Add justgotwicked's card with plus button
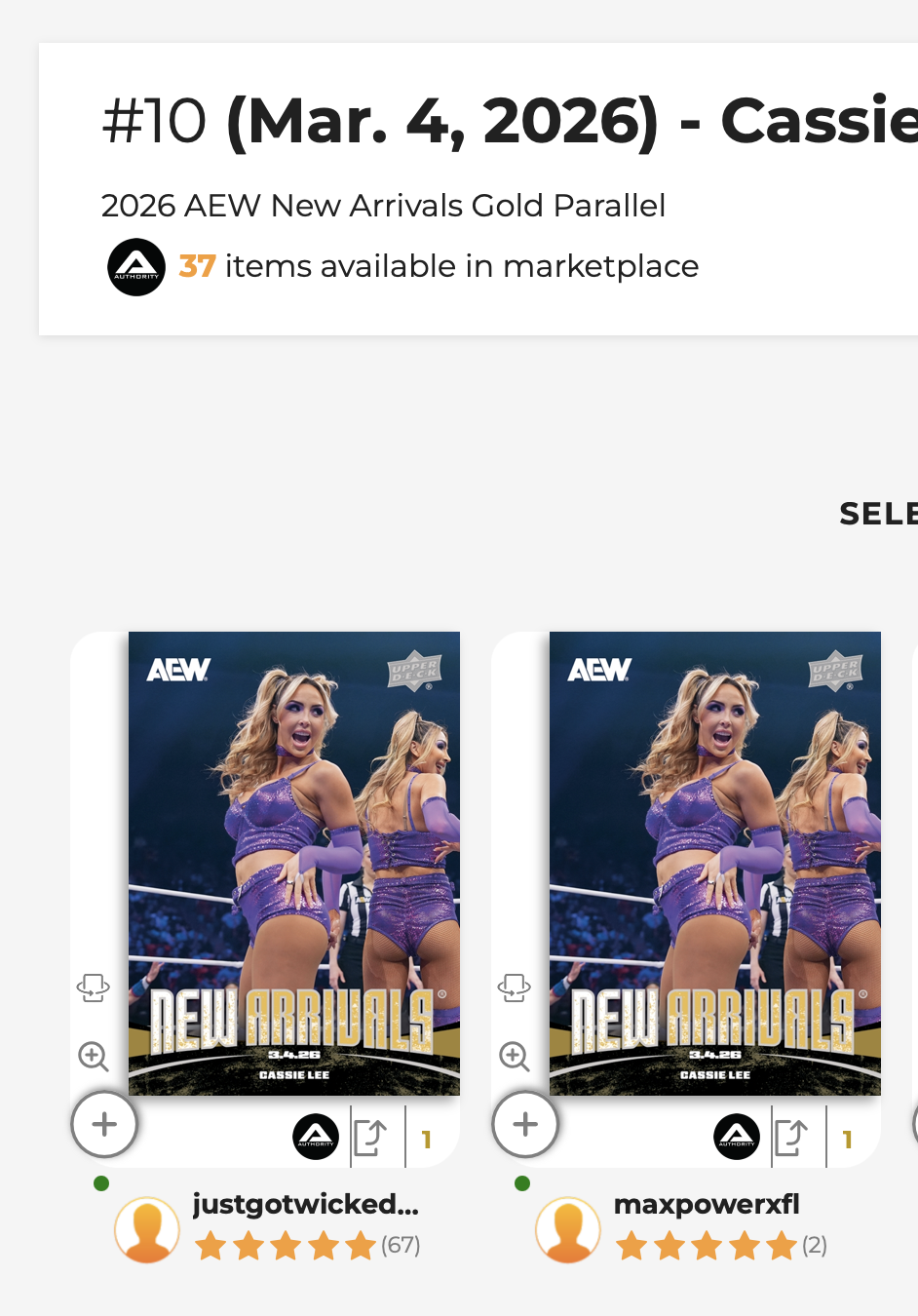 pos(104,1124)
